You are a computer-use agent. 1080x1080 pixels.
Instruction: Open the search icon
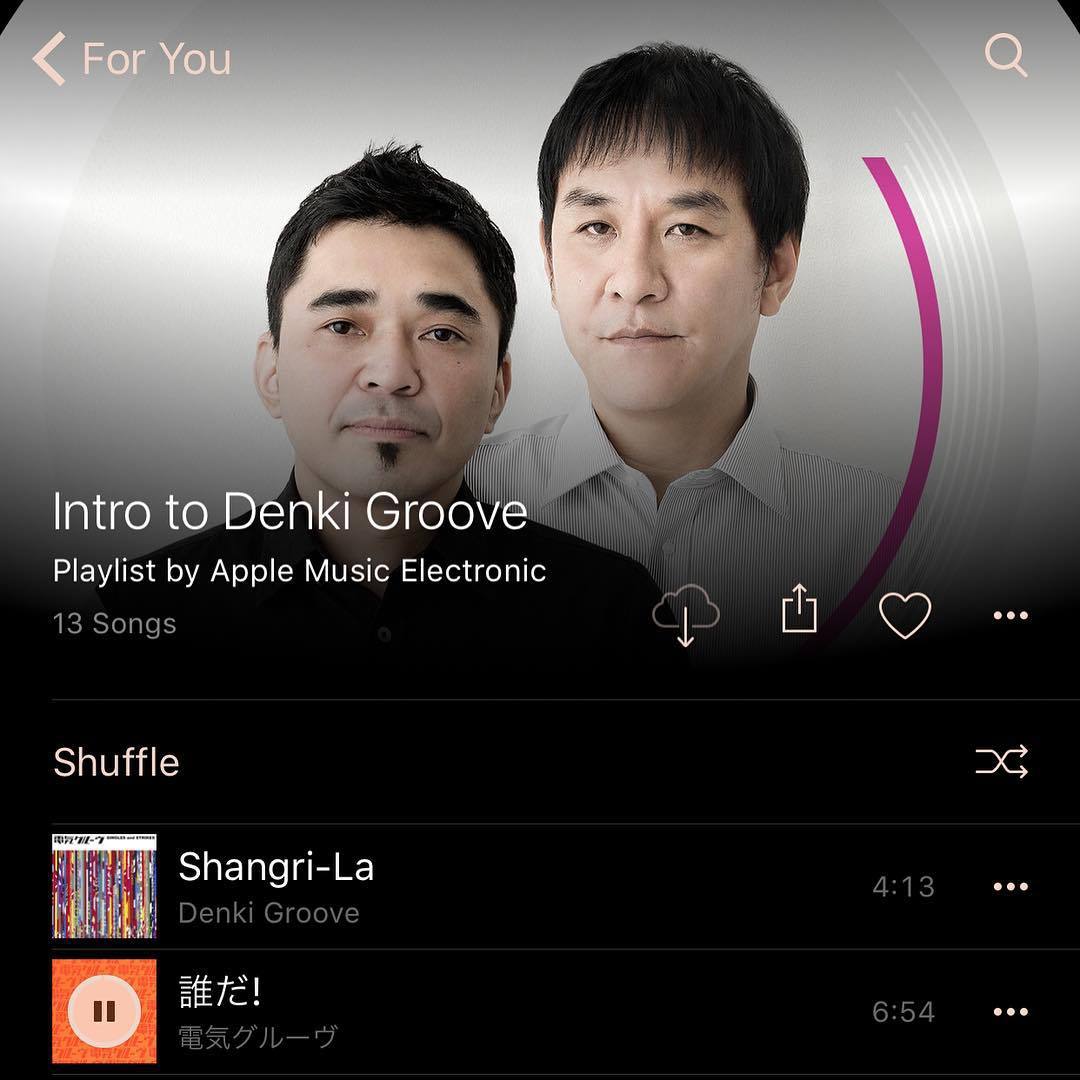click(1005, 56)
